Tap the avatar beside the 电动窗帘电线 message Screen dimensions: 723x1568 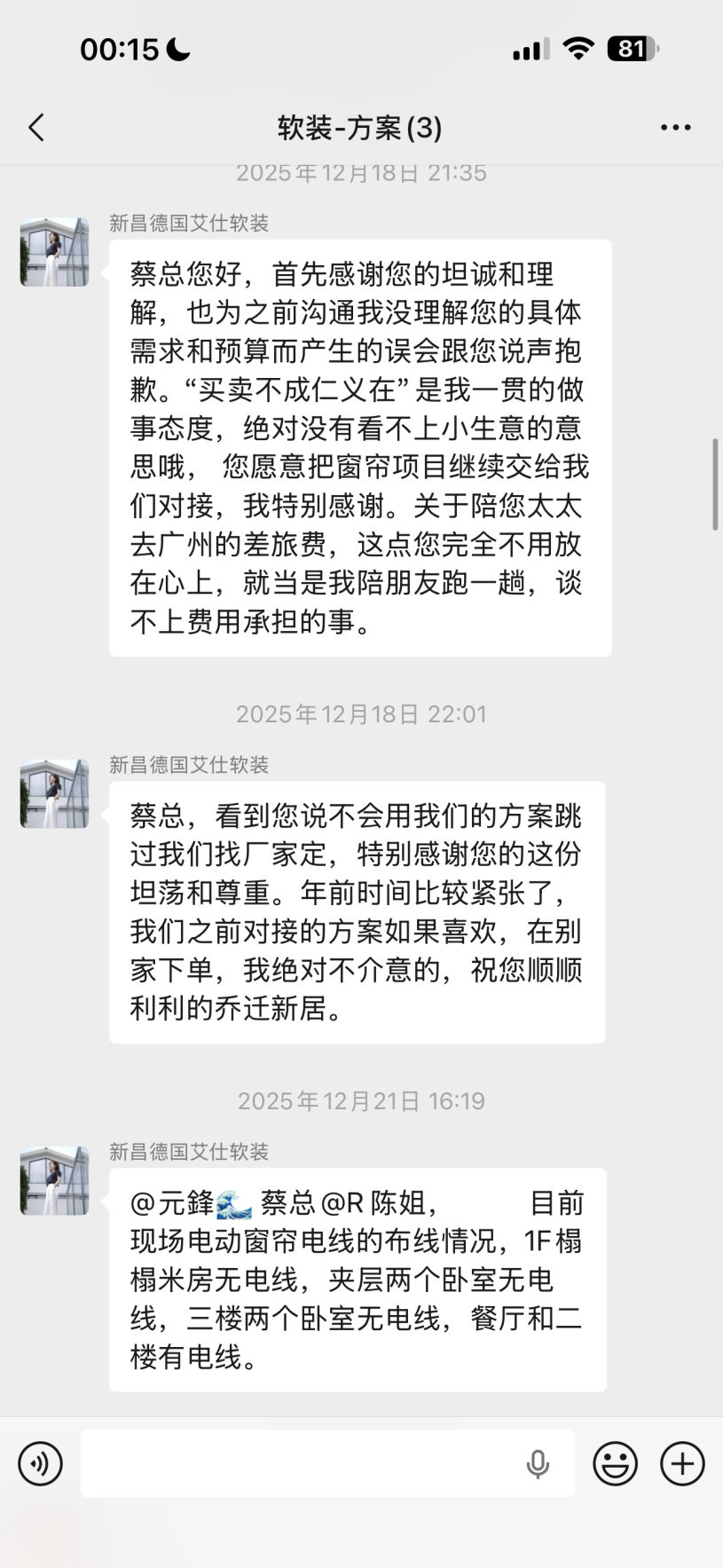click(x=55, y=1180)
